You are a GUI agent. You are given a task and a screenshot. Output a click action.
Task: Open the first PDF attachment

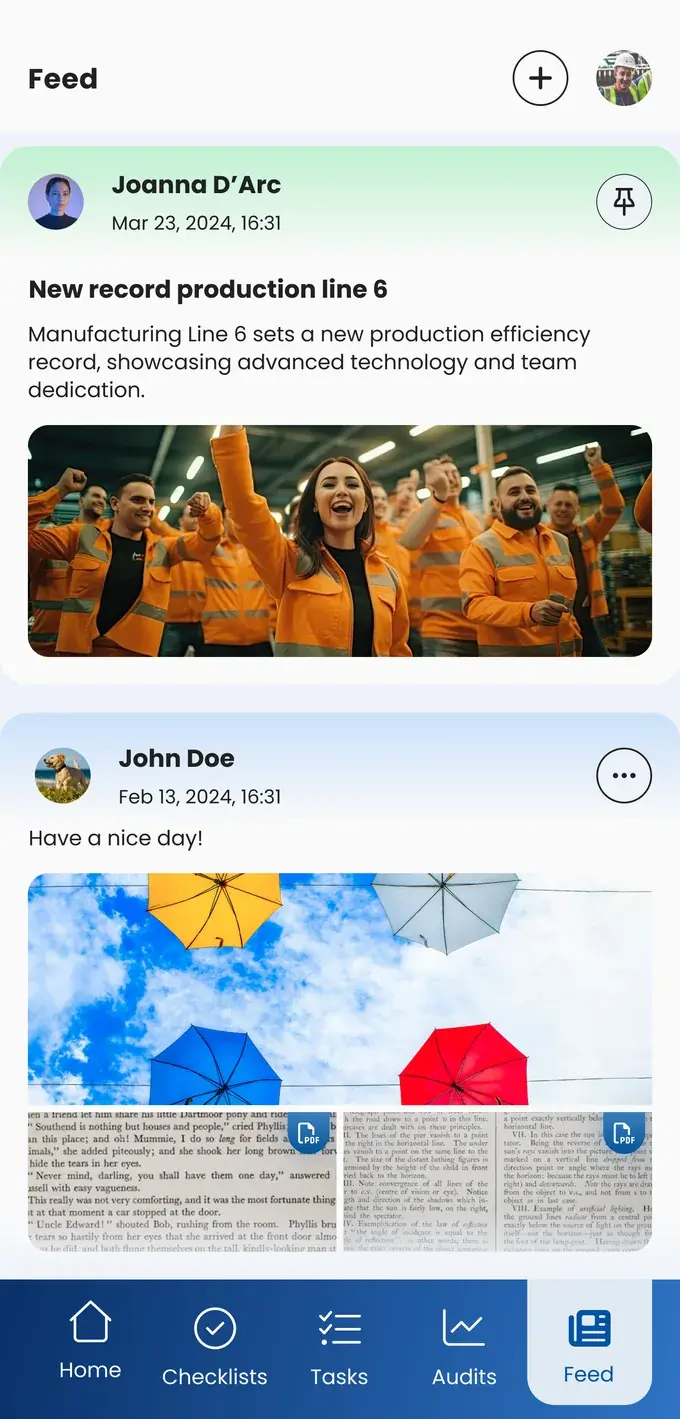[182, 1182]
